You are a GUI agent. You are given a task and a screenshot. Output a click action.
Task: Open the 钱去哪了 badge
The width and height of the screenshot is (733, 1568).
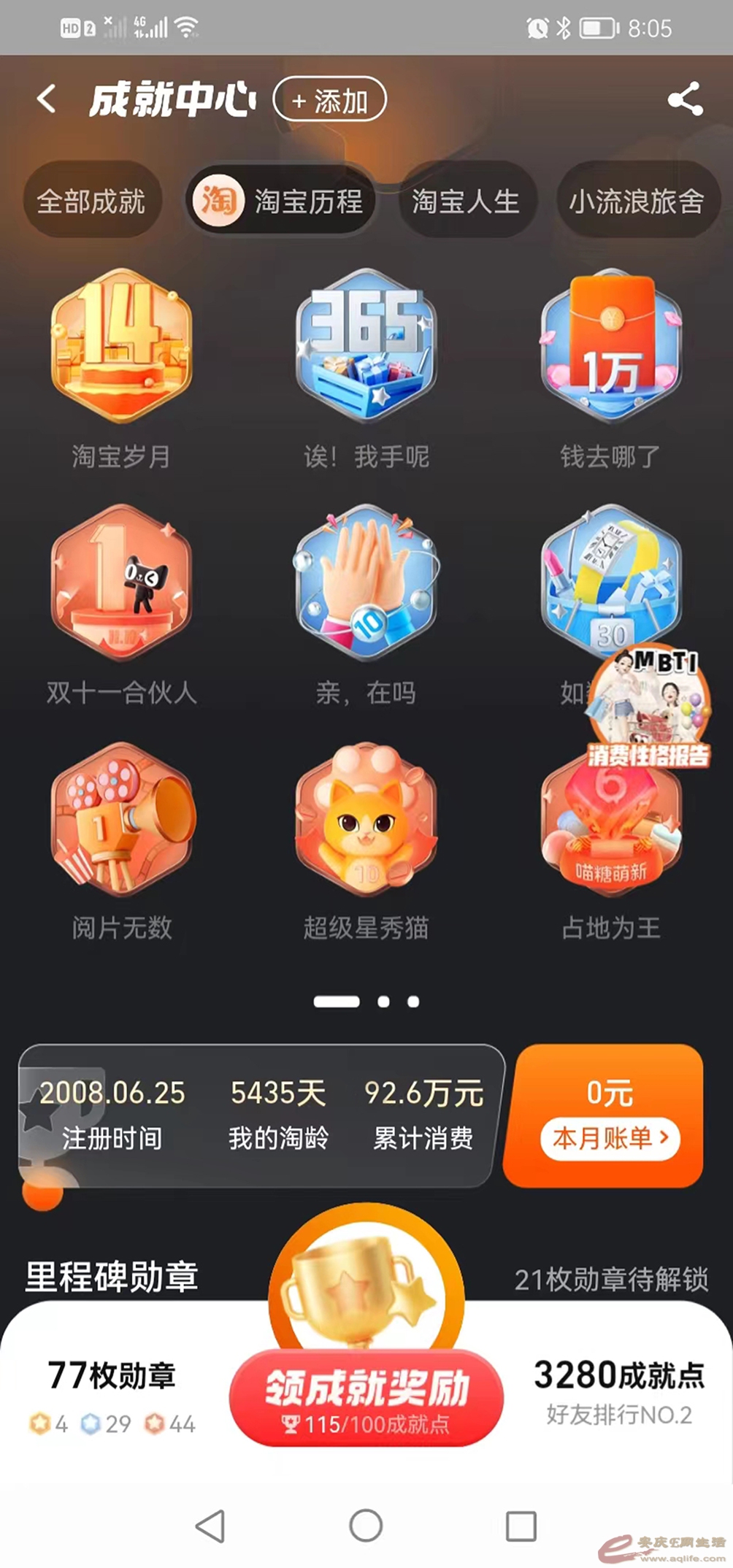click(x=610, y=346)
